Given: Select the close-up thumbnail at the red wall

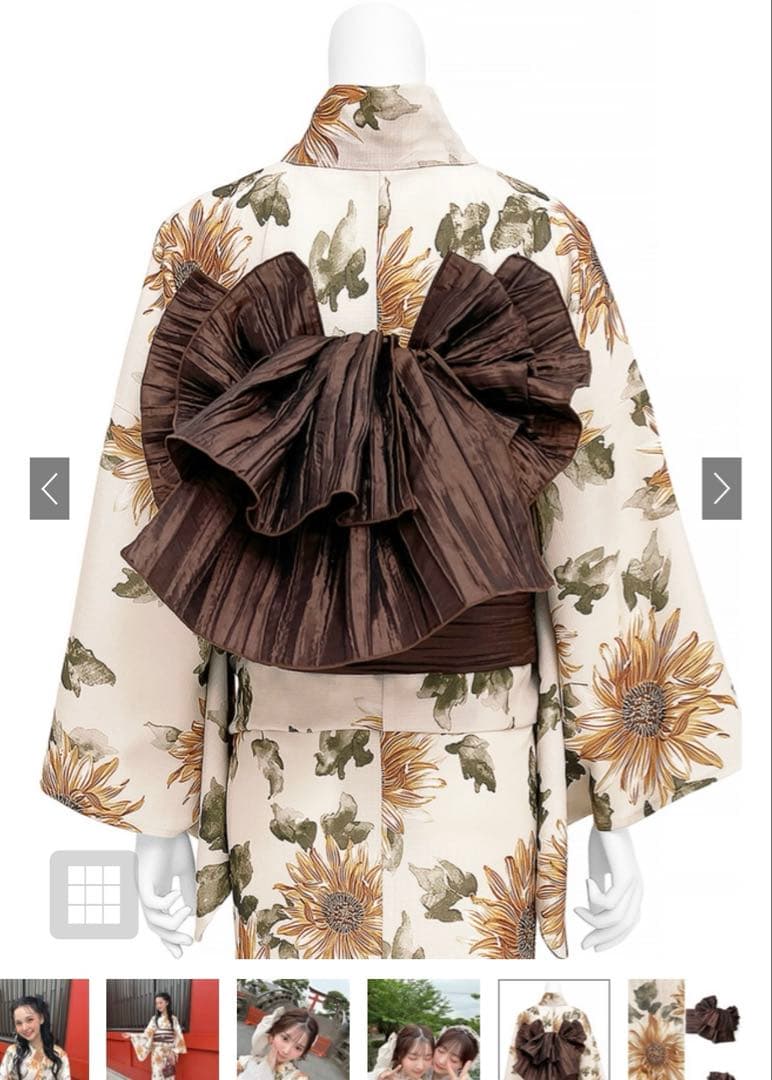Looking at the screenshot, I should tap(43, 1030).
